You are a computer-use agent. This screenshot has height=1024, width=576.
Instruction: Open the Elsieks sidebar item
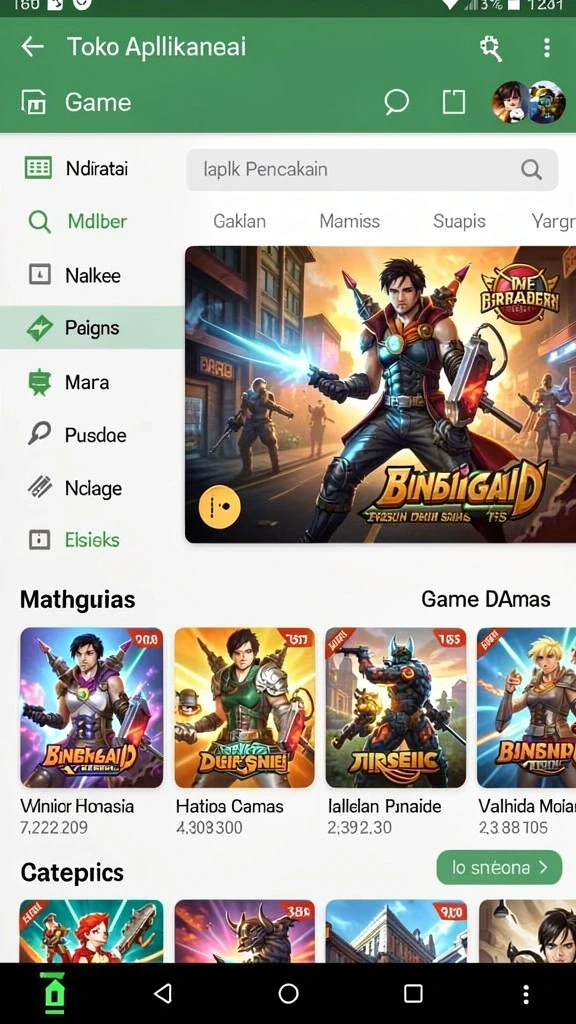click(91, 539)
